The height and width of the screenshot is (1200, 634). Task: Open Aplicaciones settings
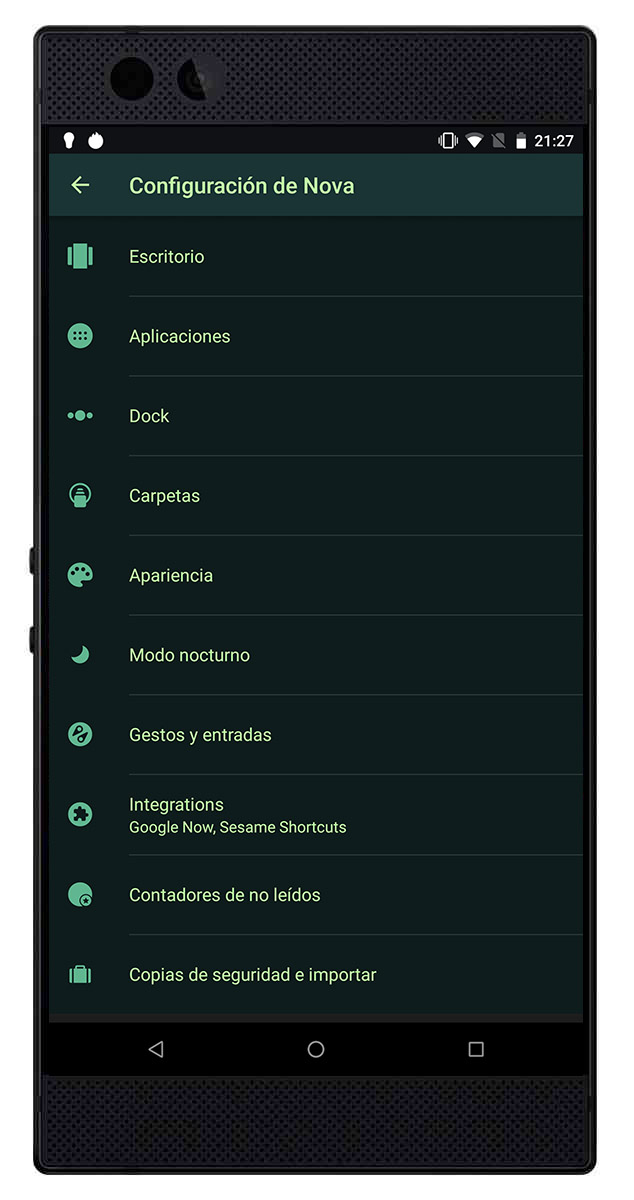316,336
